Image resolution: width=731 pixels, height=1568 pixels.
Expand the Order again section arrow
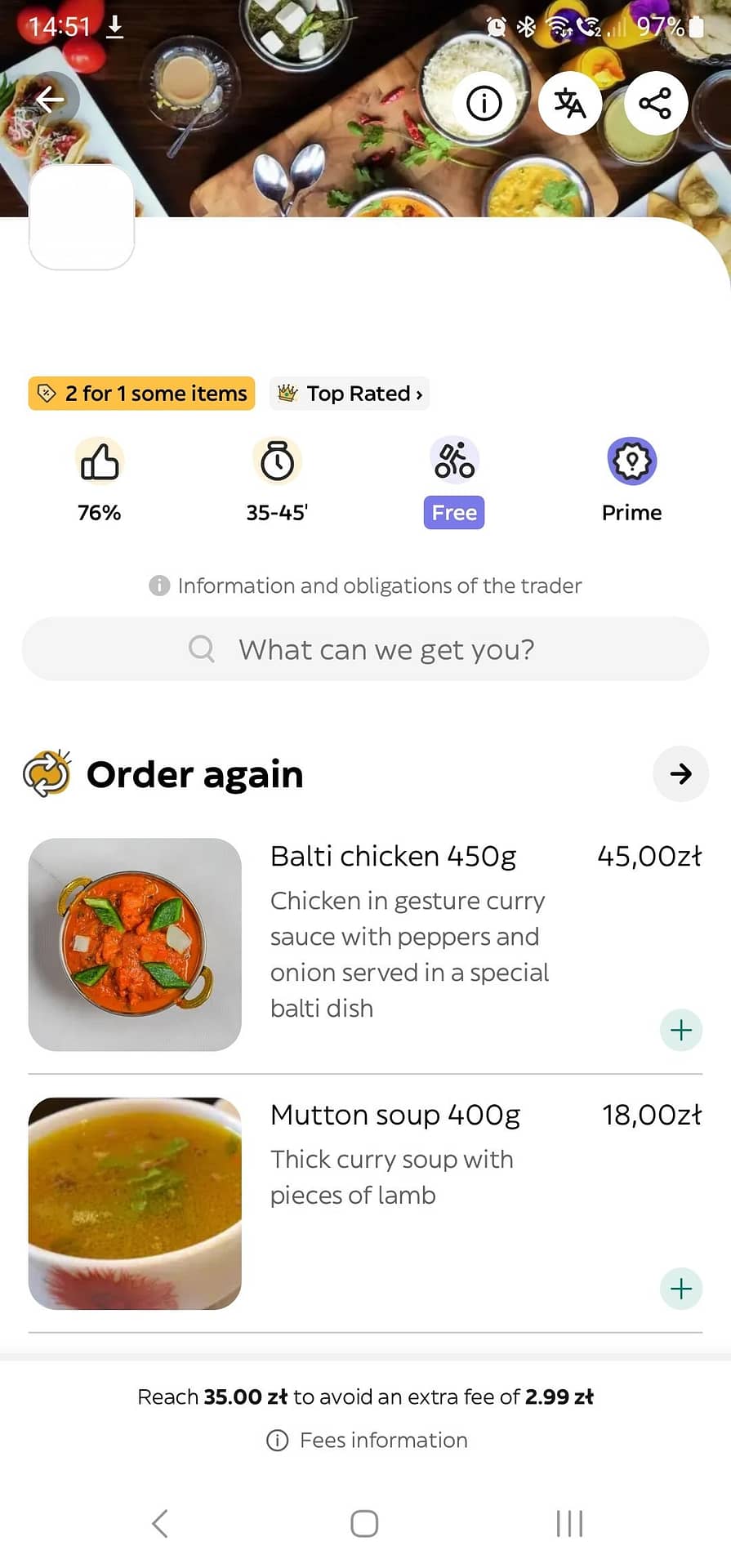(x=680, y=773)
